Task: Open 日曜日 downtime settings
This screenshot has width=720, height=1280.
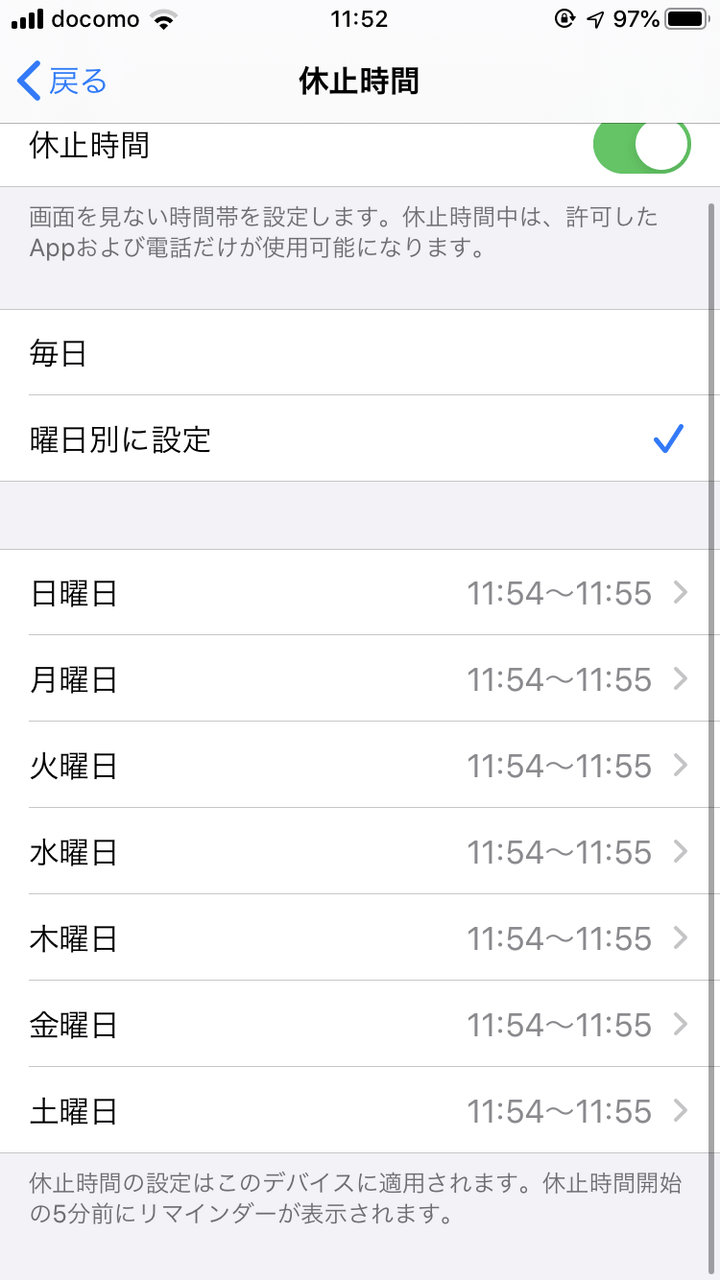Action: tap(360, 593)
